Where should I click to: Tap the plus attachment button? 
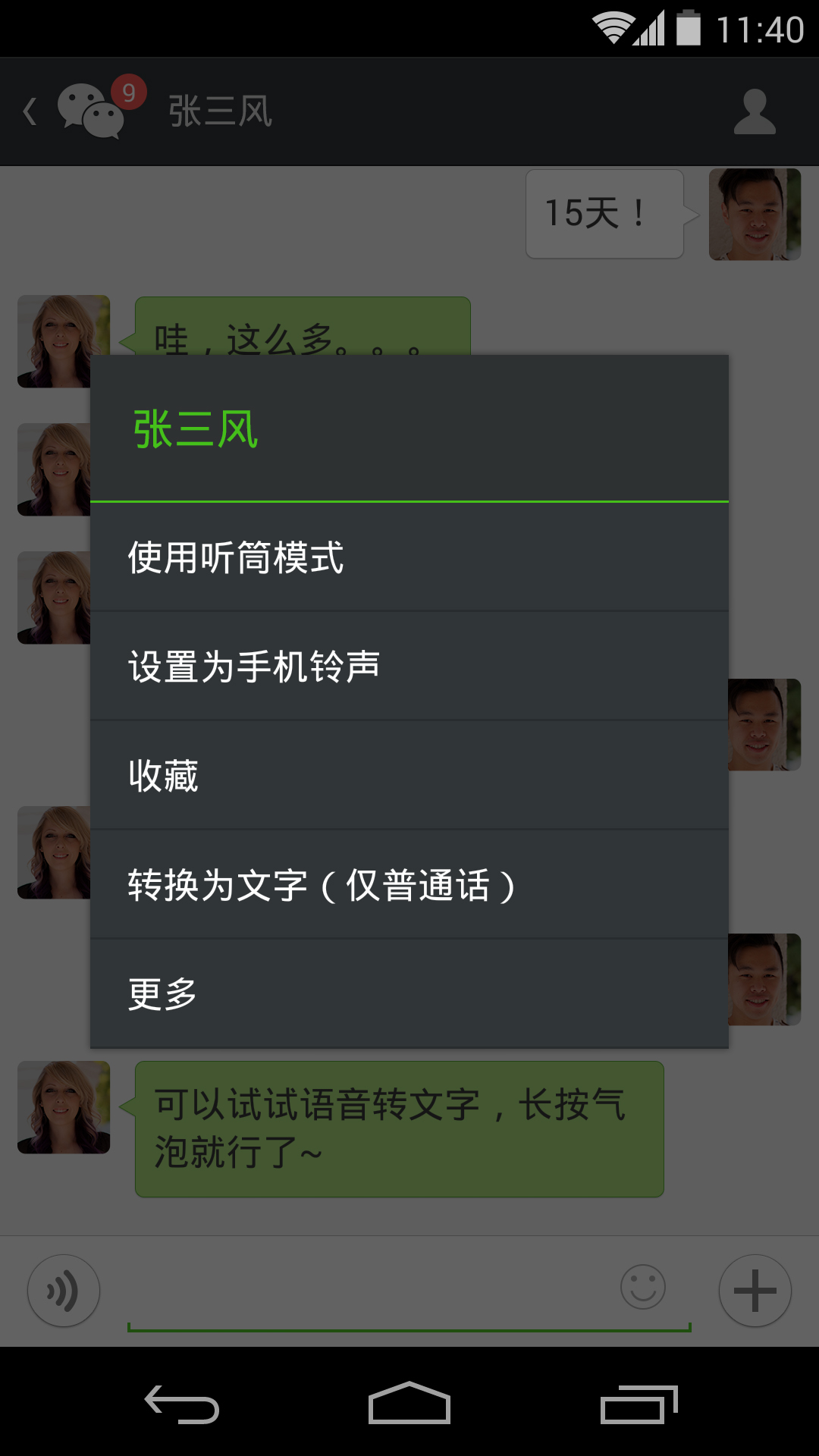click(755, 1291)
